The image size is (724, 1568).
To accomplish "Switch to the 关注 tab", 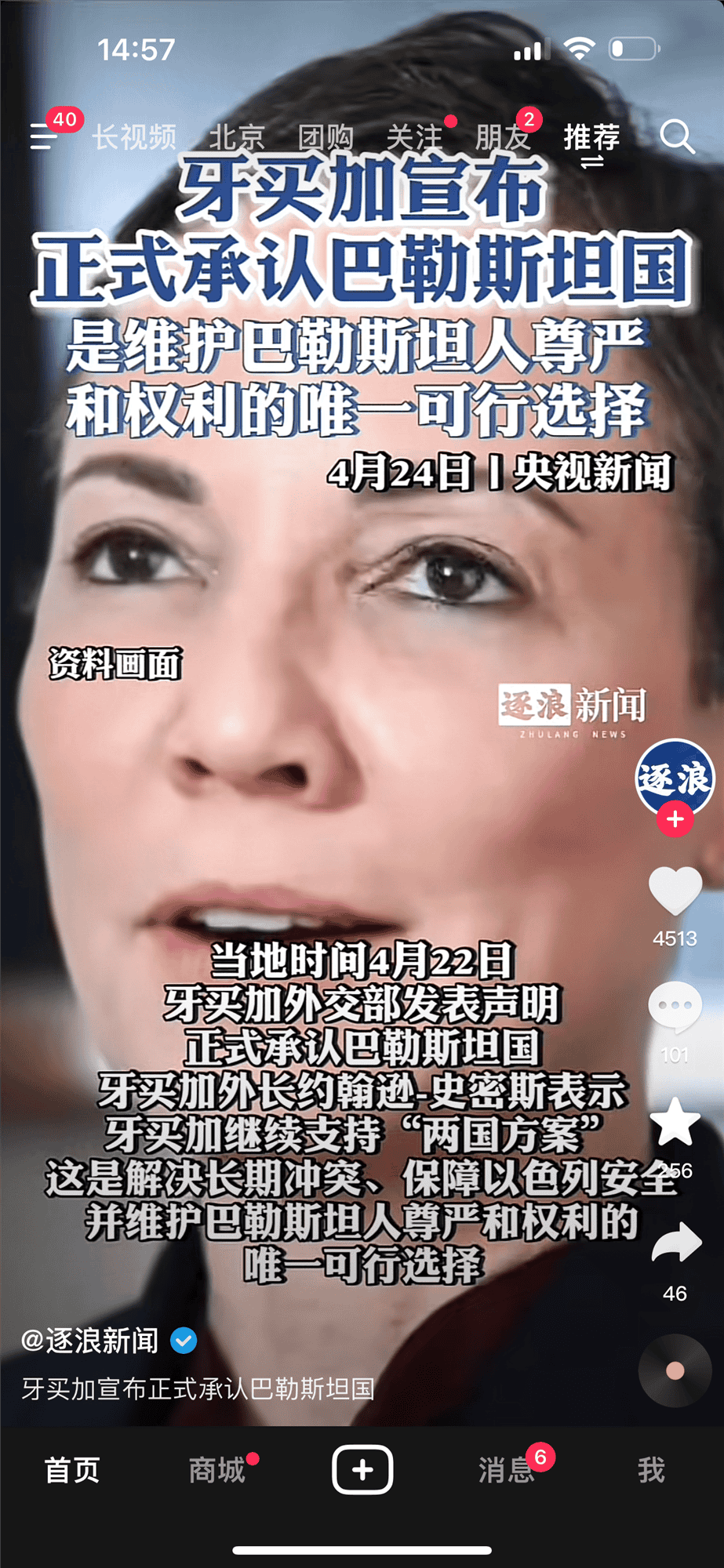I will (x=414, y=137).
